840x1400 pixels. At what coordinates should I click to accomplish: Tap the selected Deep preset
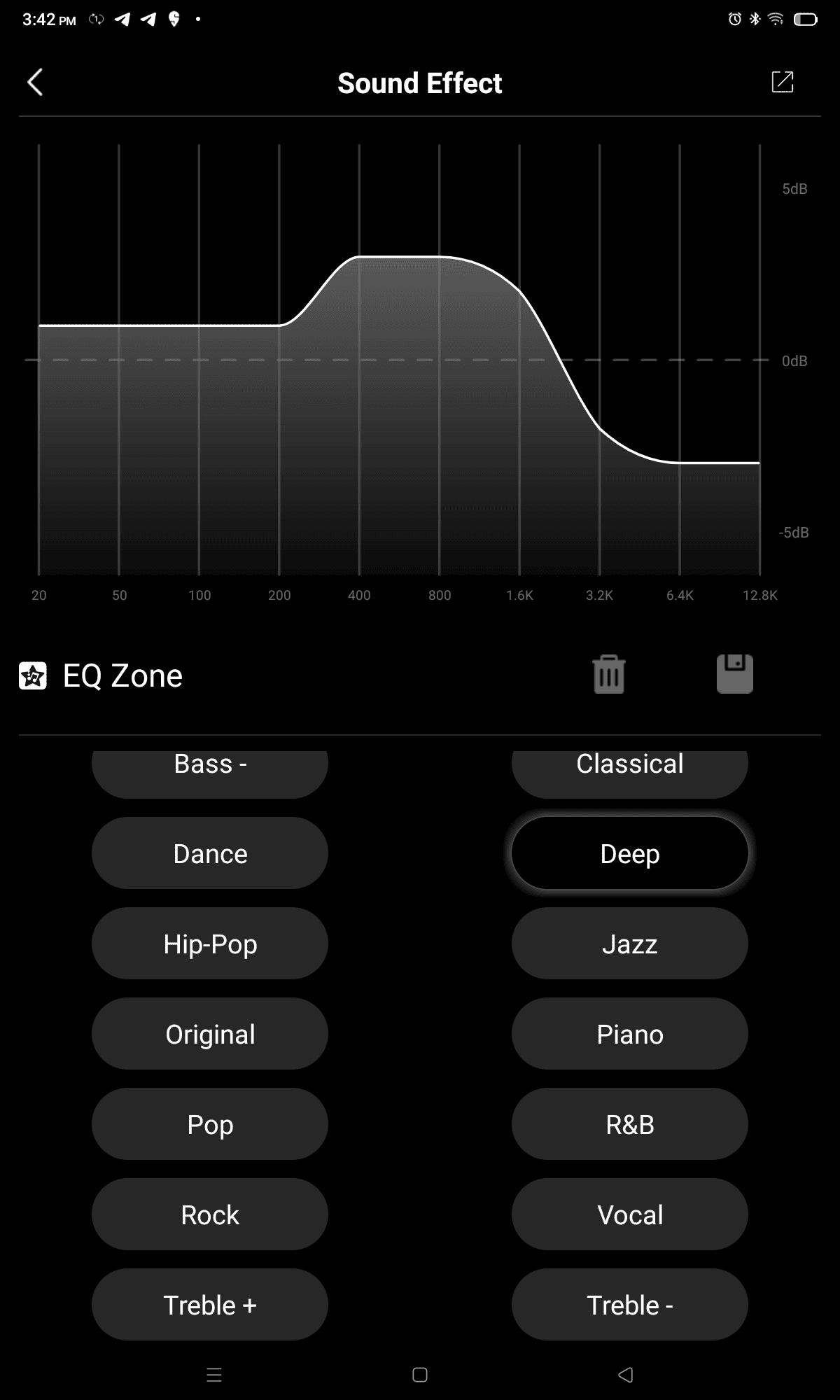[629, 853]
